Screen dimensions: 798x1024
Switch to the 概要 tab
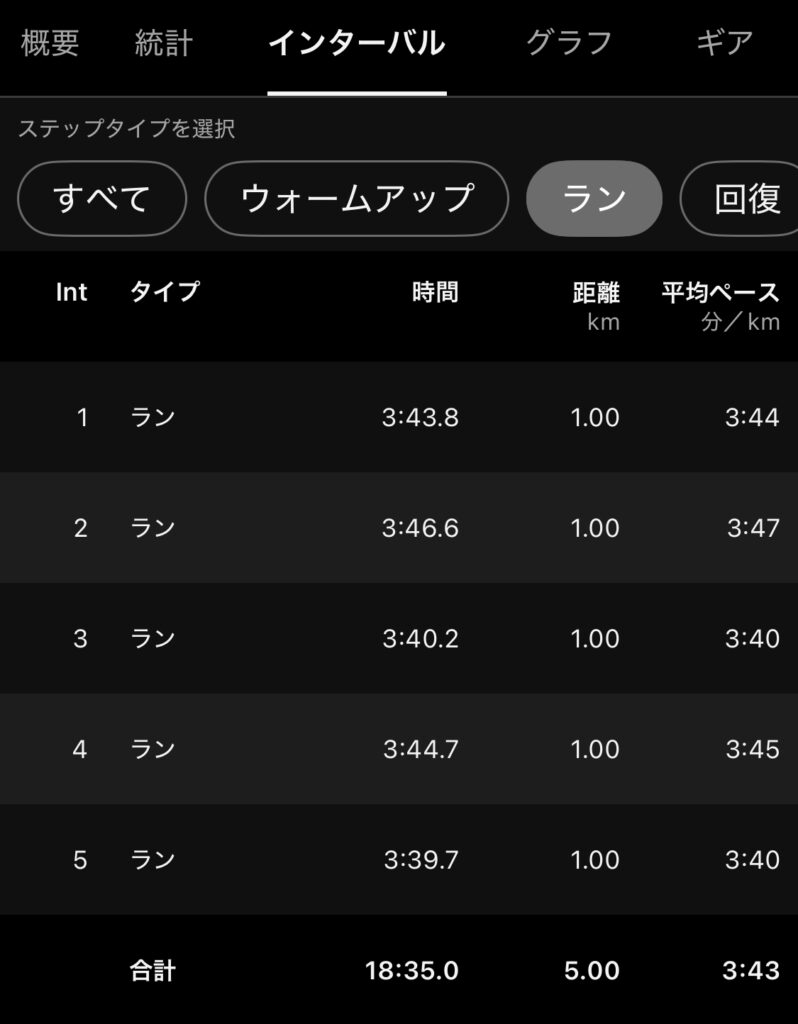[x=50, y=44]
